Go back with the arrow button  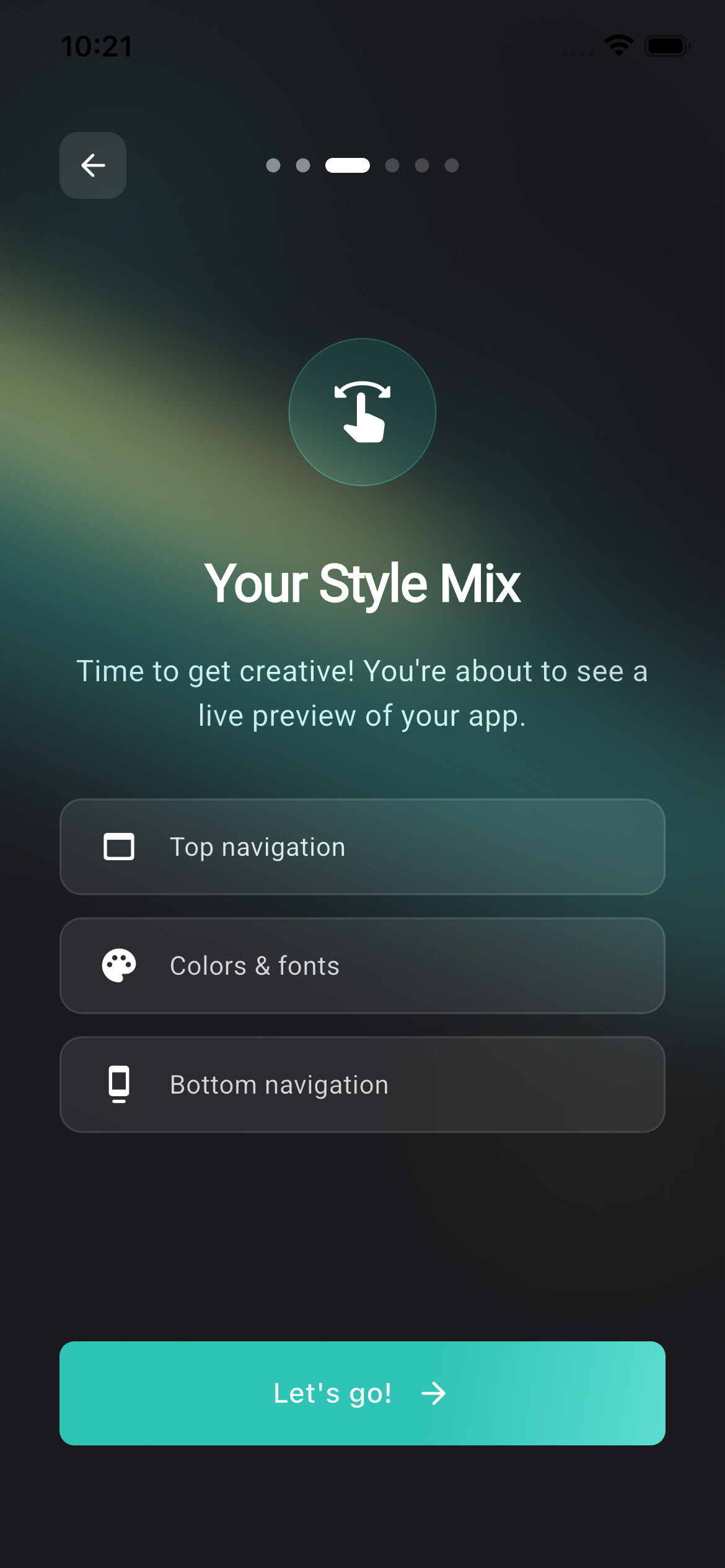[x=93, y=165]
